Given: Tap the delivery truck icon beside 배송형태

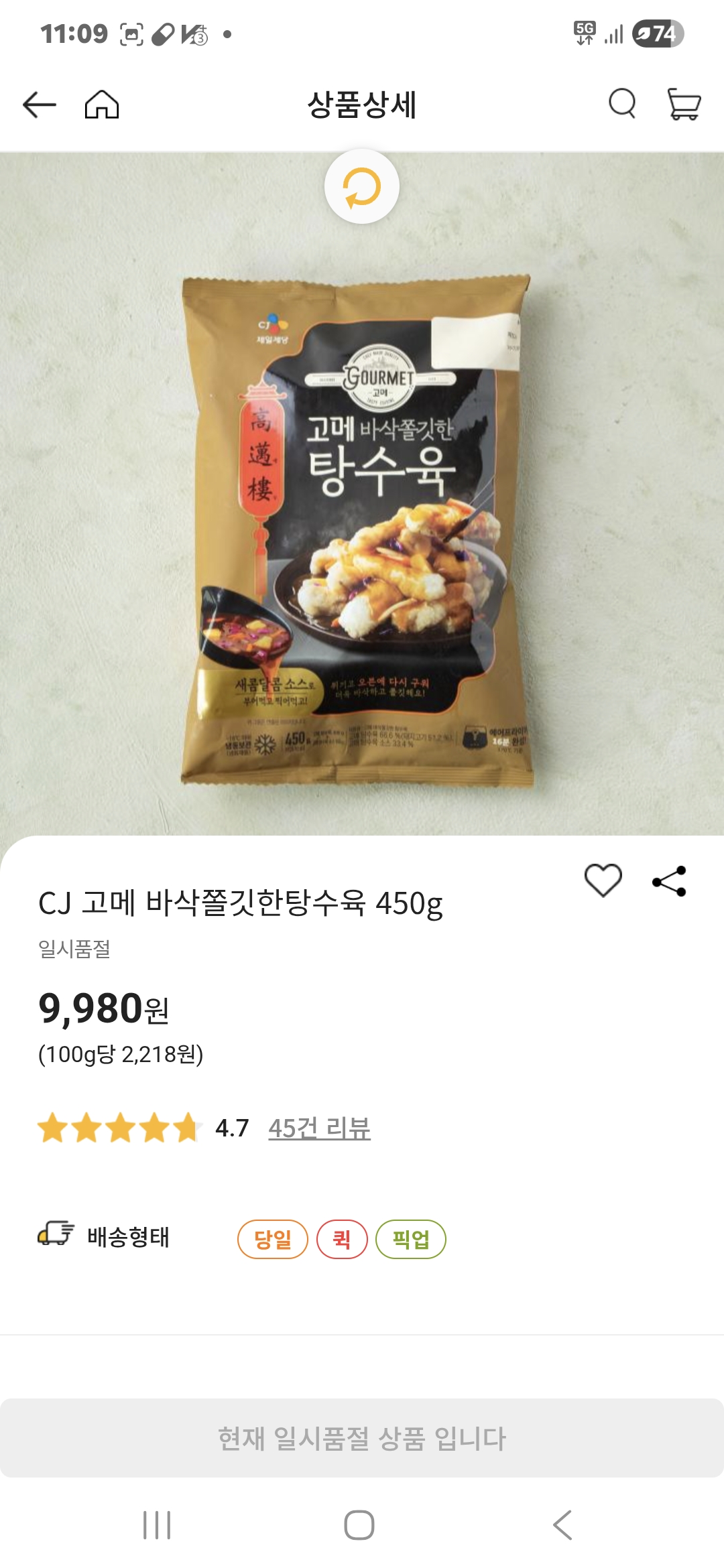Looking at the screenshot, I should click(x=55, y=1236).
